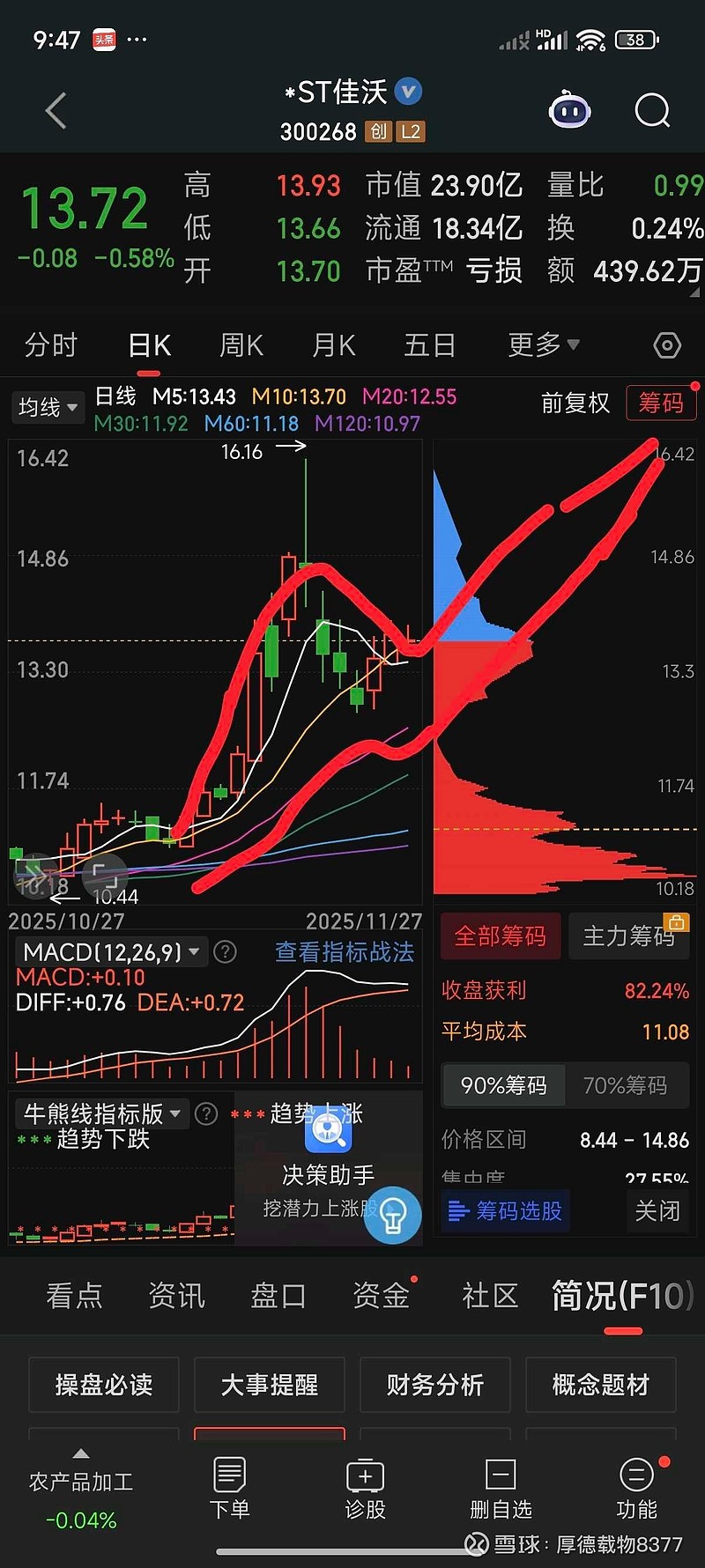Expand the 更多 chart period dropdown

tap(544, 344)
